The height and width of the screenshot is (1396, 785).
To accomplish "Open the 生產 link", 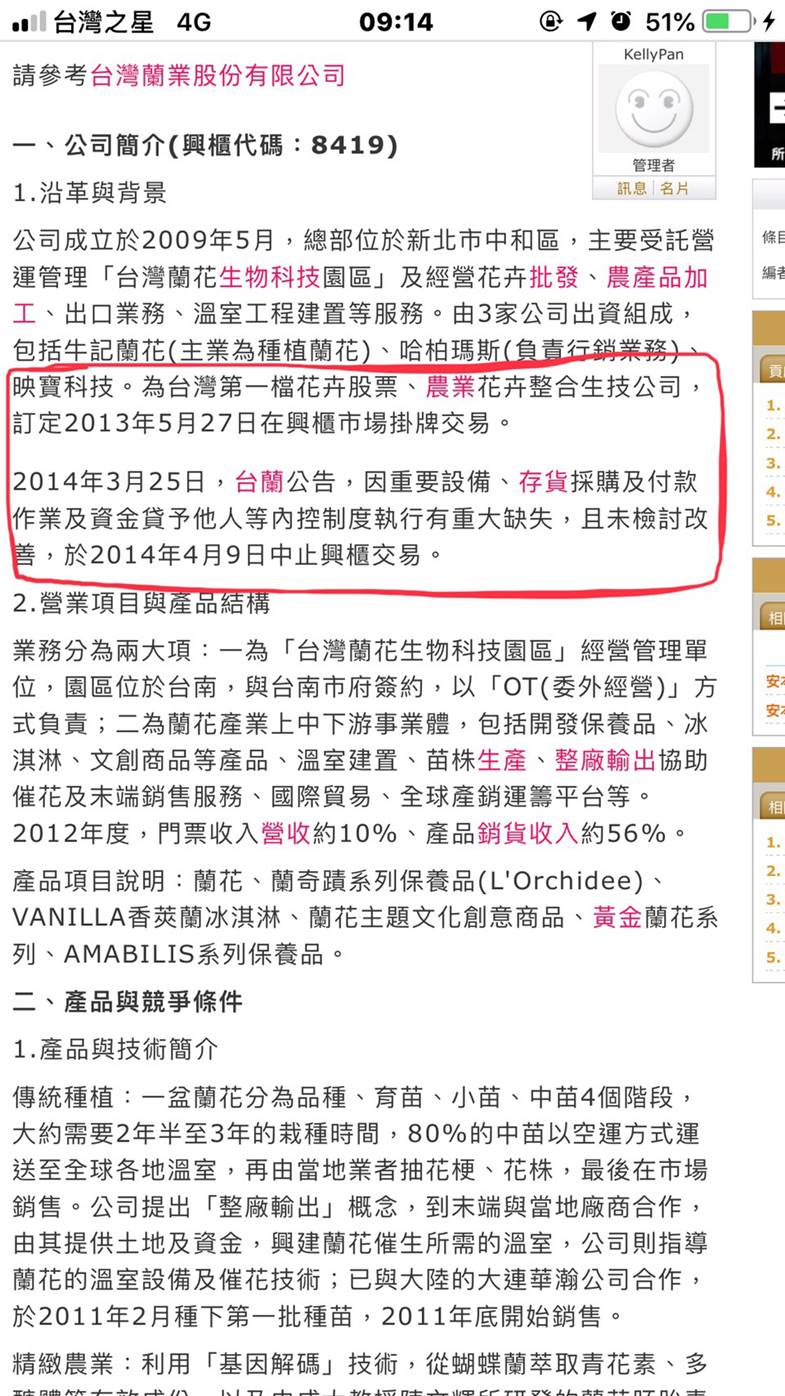I will 502,760.
